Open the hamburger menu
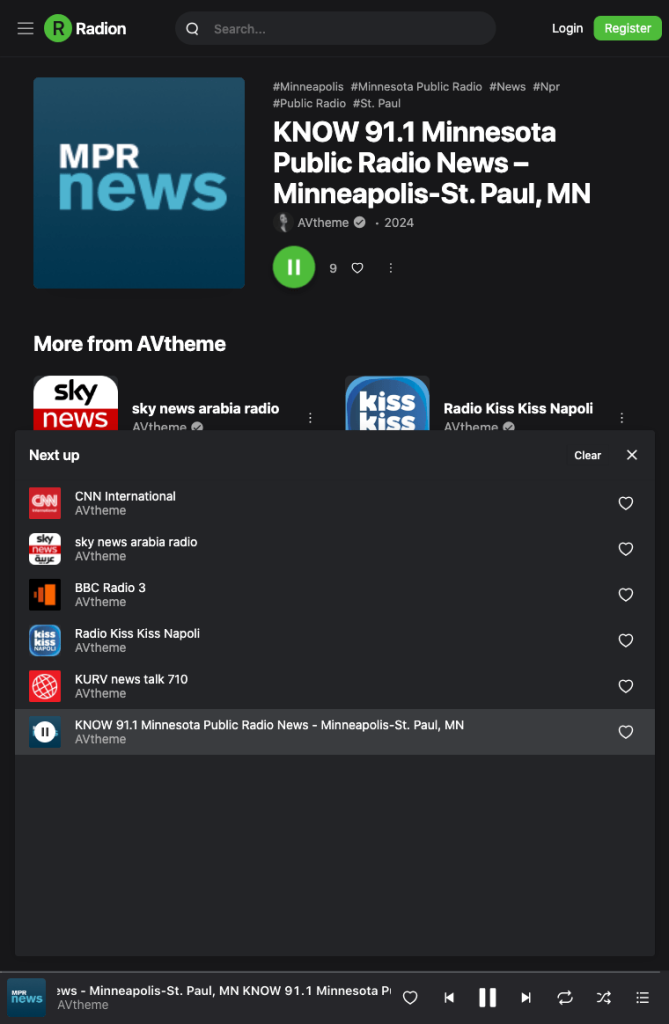The height and width of the screenshot is (1024, 669). coord(25,28)
